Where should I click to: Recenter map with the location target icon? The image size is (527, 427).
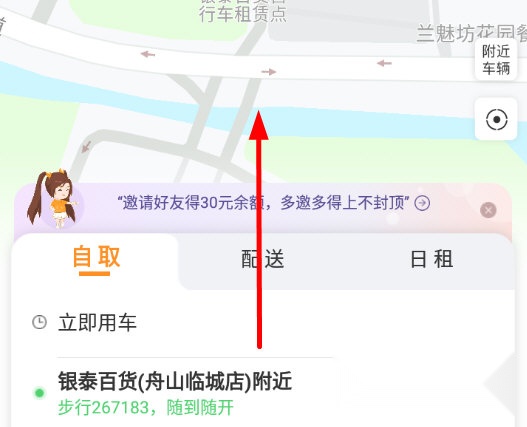(x=496, y=119)
